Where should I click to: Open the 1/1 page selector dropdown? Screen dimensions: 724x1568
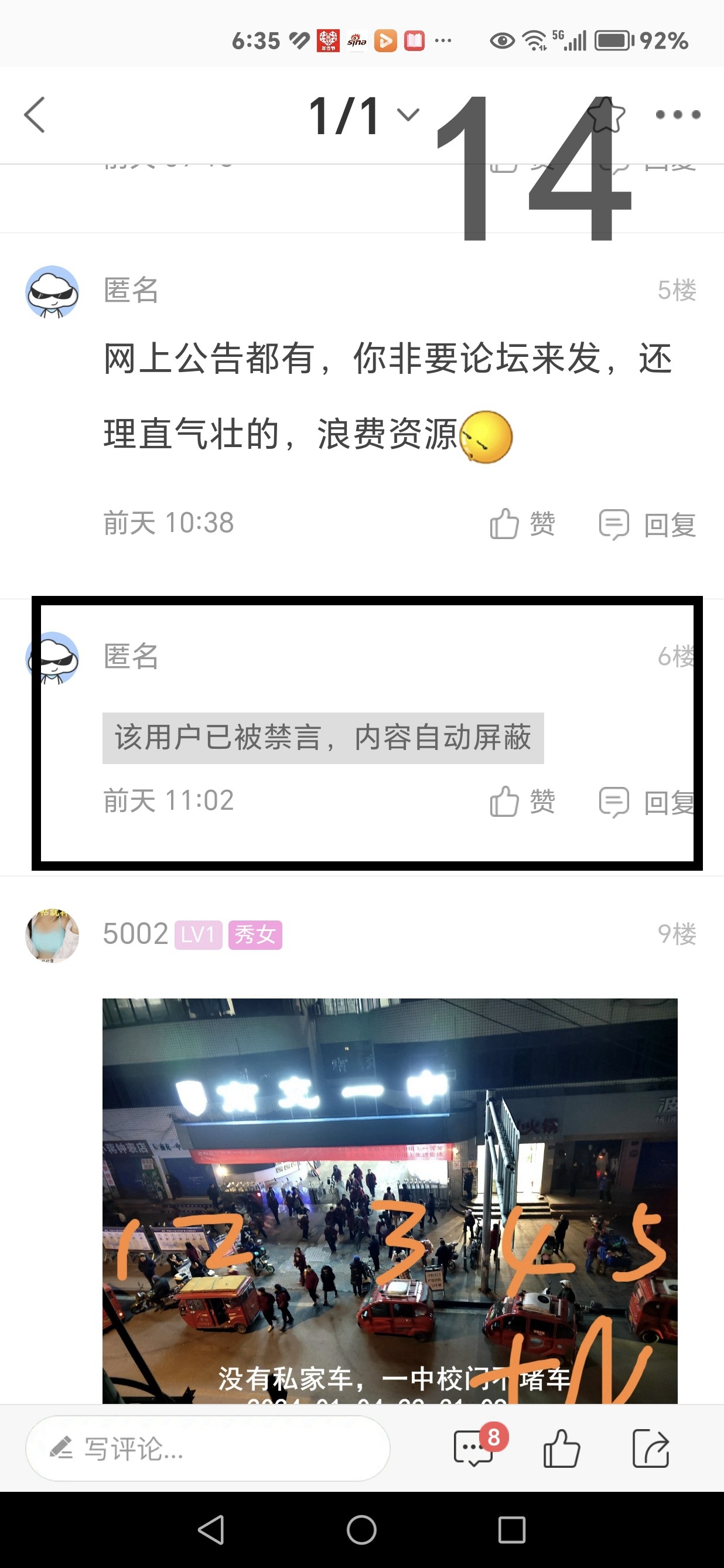(364, 115)
